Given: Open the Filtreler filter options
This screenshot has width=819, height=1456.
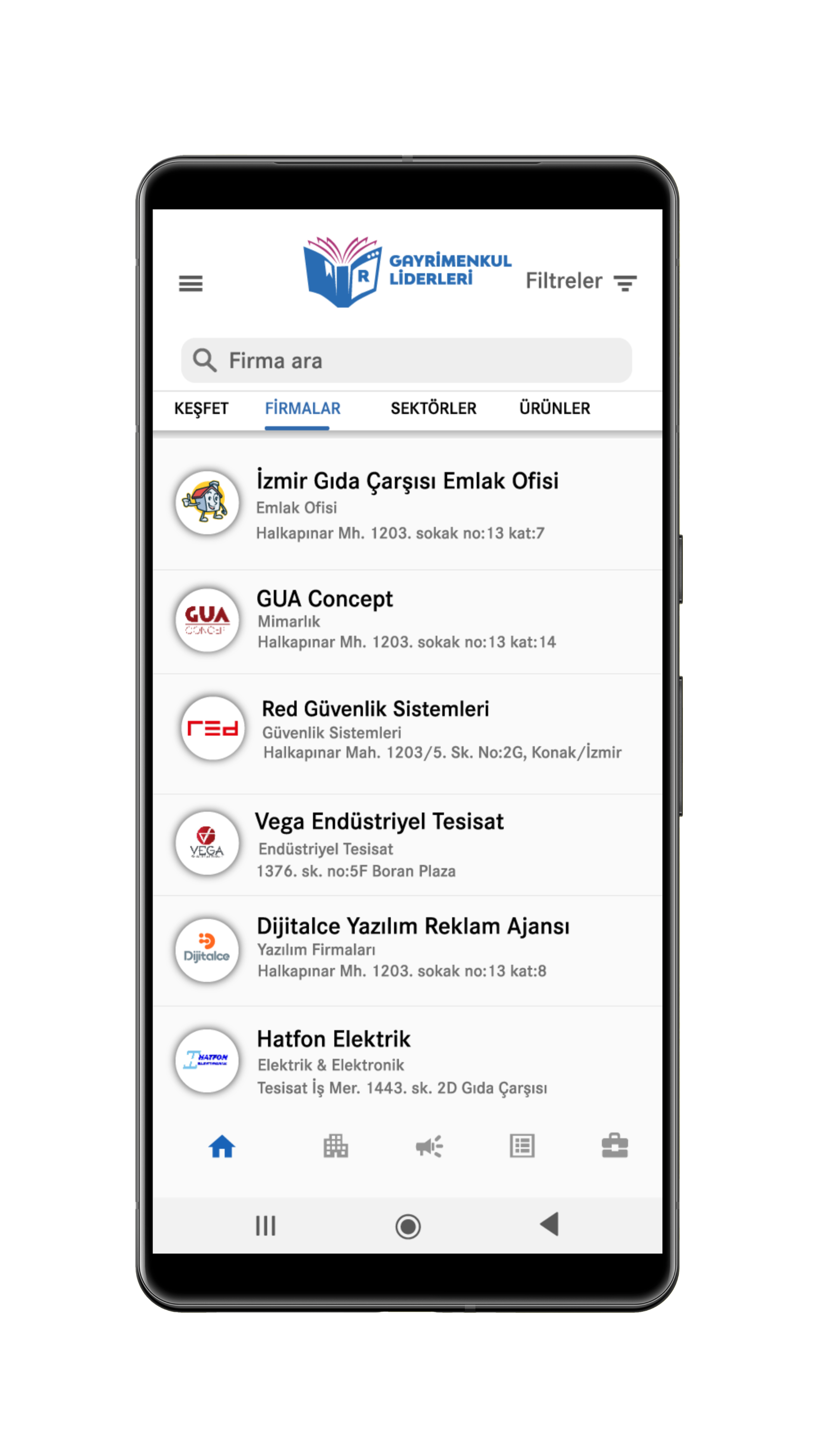Looking at the screenshot, I should [580, 282].
